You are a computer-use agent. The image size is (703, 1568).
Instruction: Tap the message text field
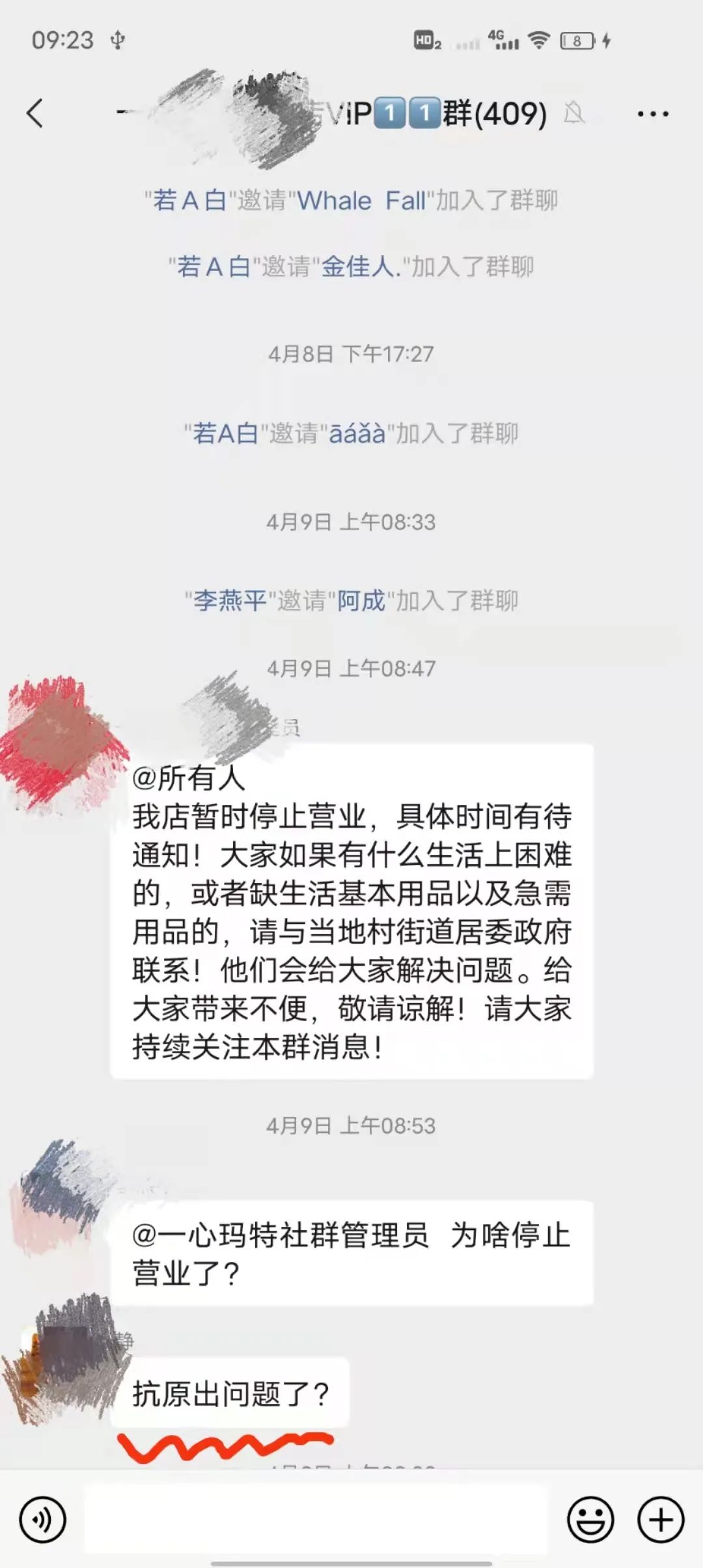click(x=316, y=1520)
